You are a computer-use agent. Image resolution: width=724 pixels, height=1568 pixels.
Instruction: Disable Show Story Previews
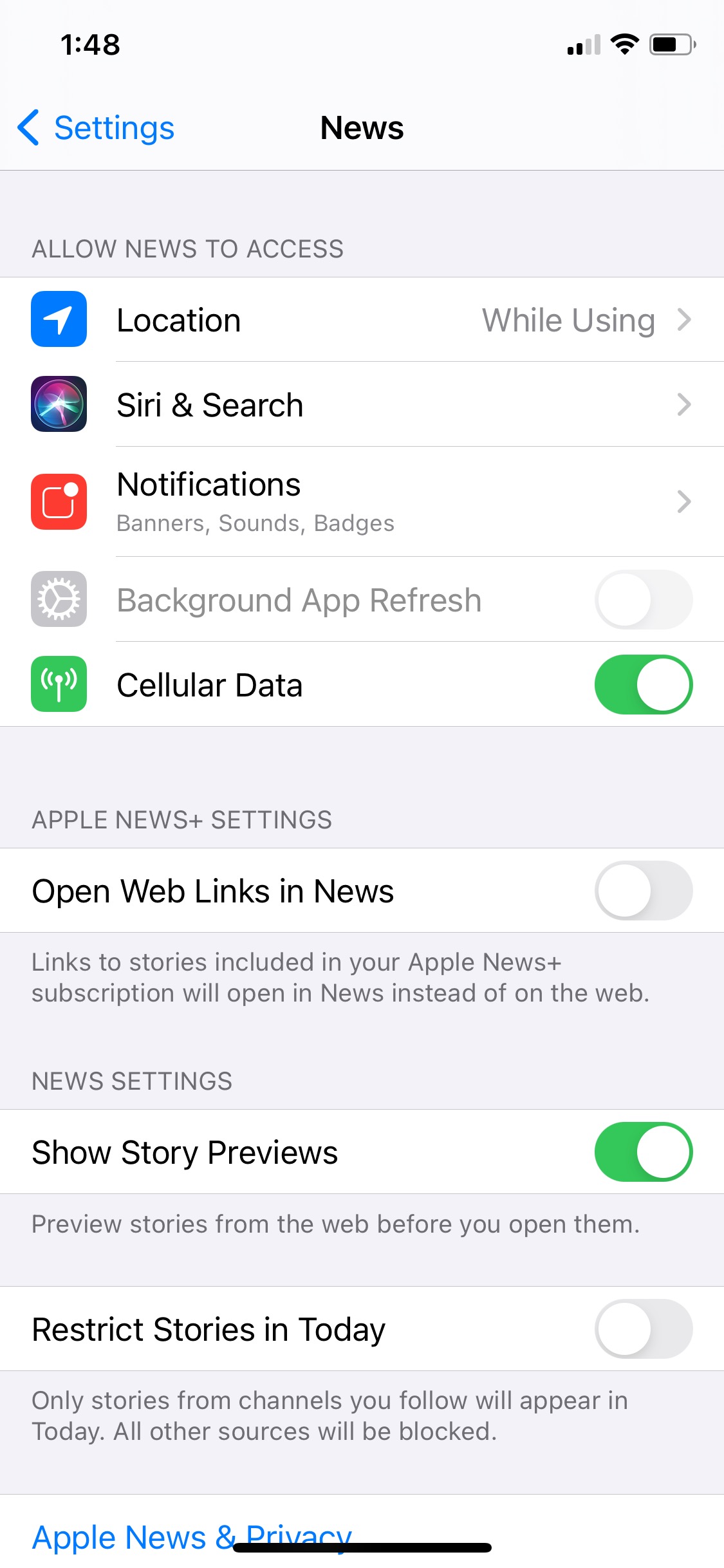tap(643, 1152)
